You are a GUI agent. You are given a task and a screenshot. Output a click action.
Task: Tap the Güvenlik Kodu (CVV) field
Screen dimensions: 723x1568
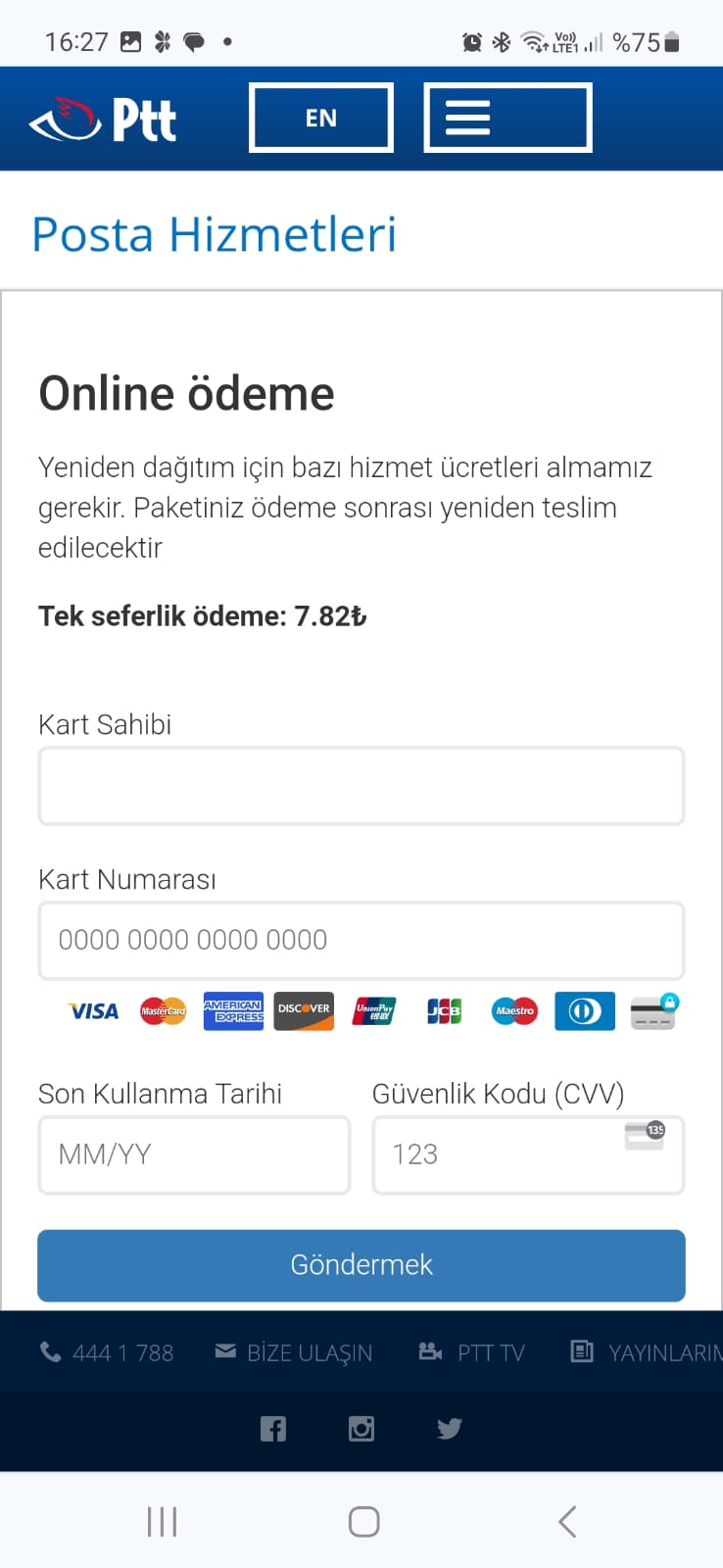click(527, 1154)
